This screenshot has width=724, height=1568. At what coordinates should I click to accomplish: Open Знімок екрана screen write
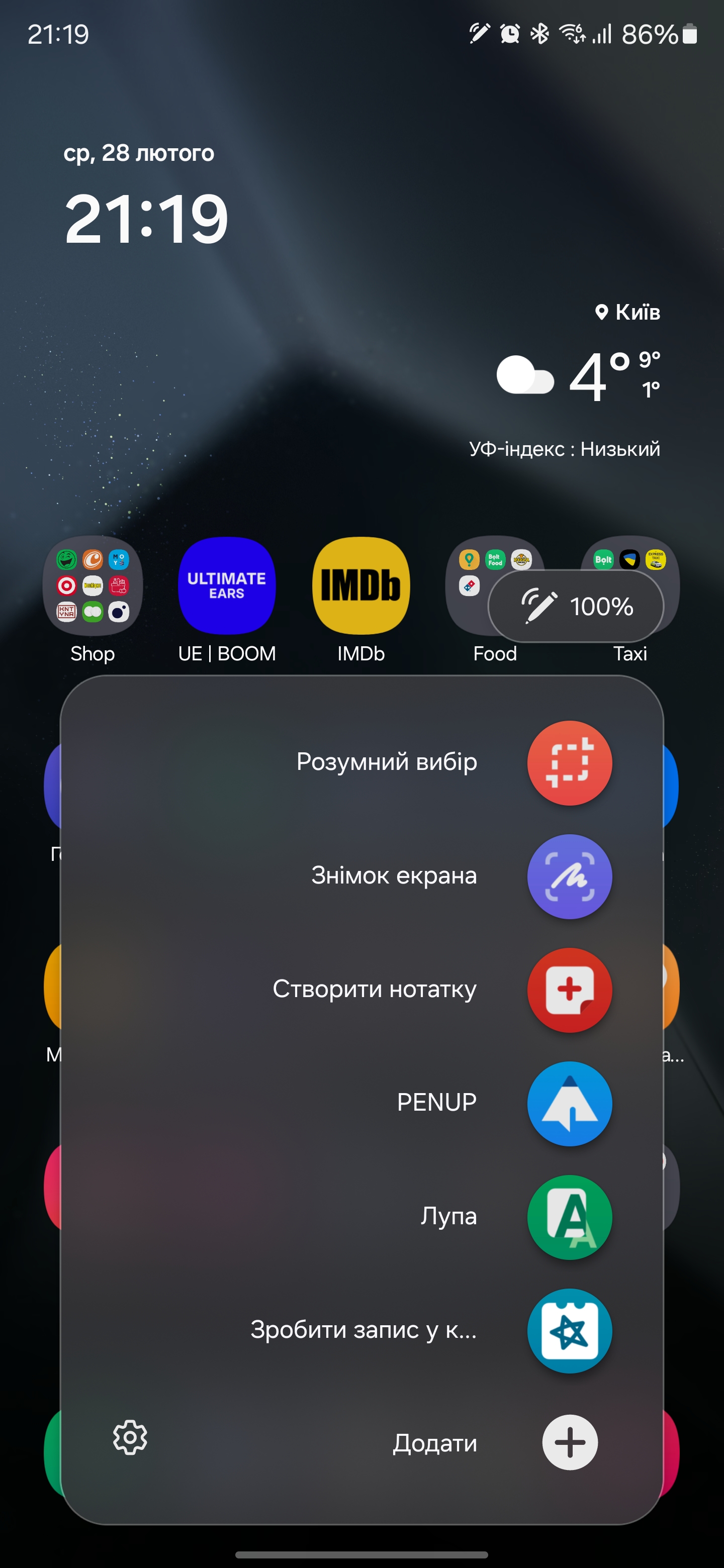[x=569, y=876]
